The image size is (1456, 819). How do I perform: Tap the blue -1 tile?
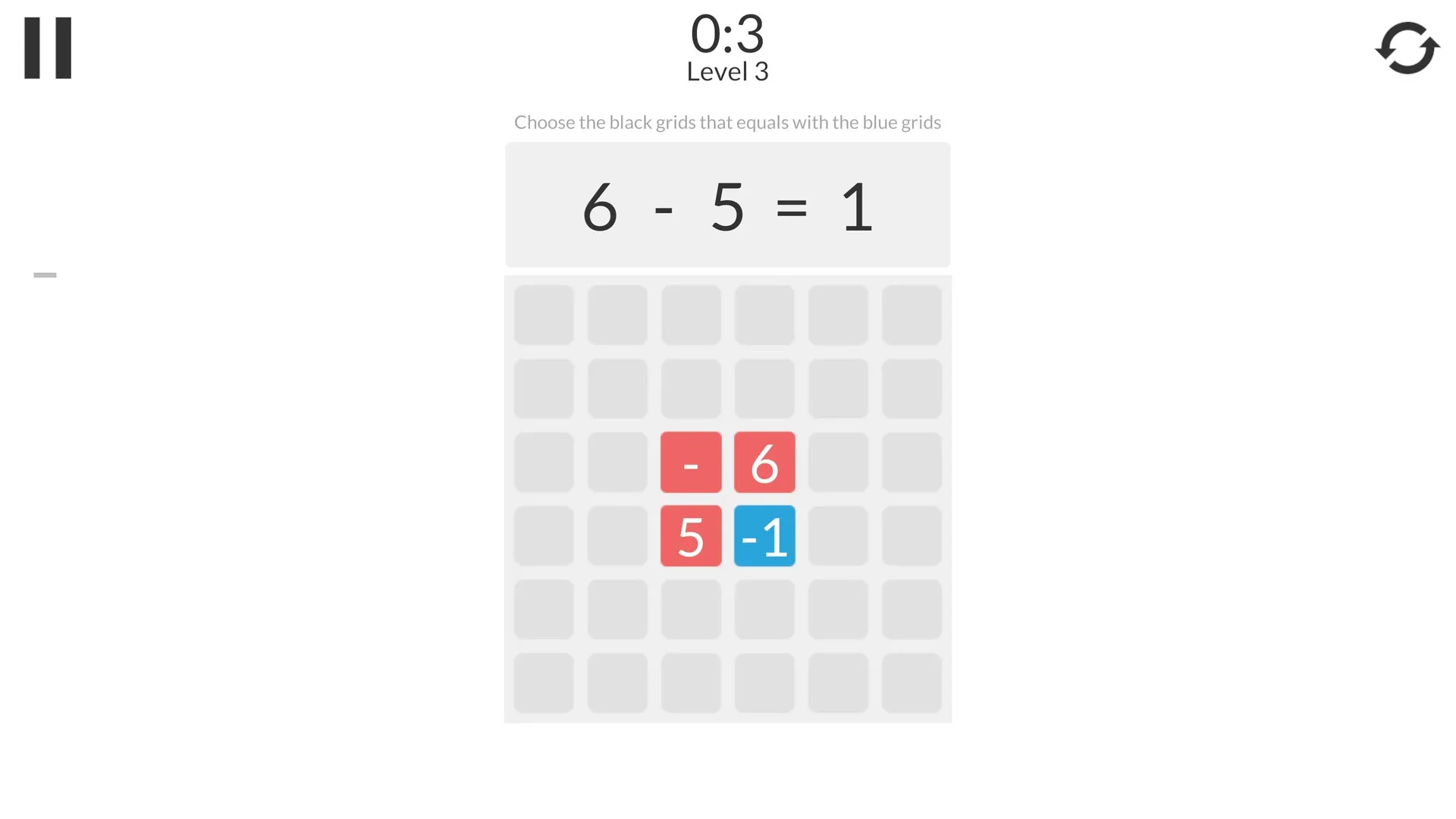[764, 535]
